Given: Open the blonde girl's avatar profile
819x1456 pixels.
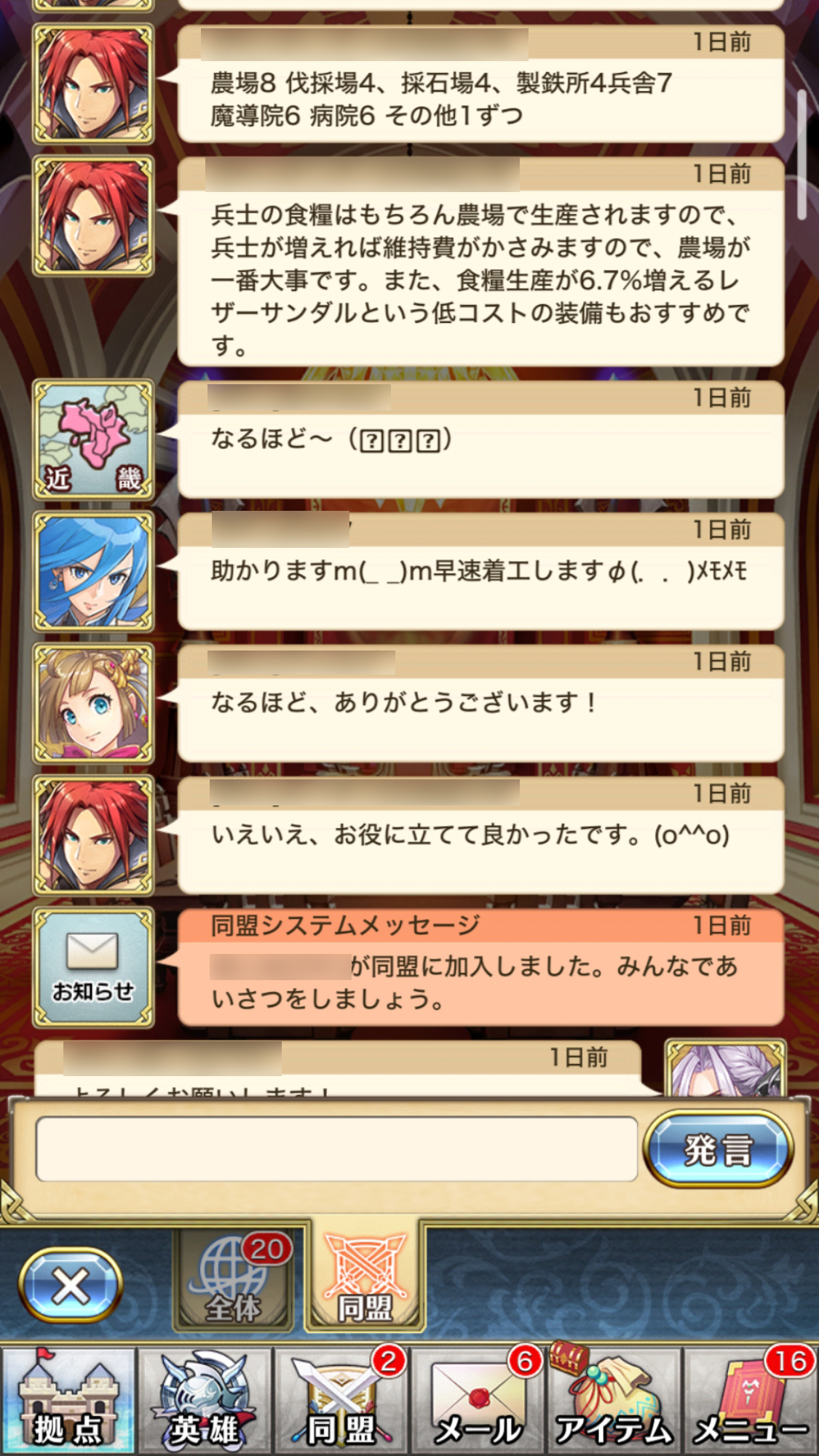Looking at the screenshot, I should tap(93, 704).
